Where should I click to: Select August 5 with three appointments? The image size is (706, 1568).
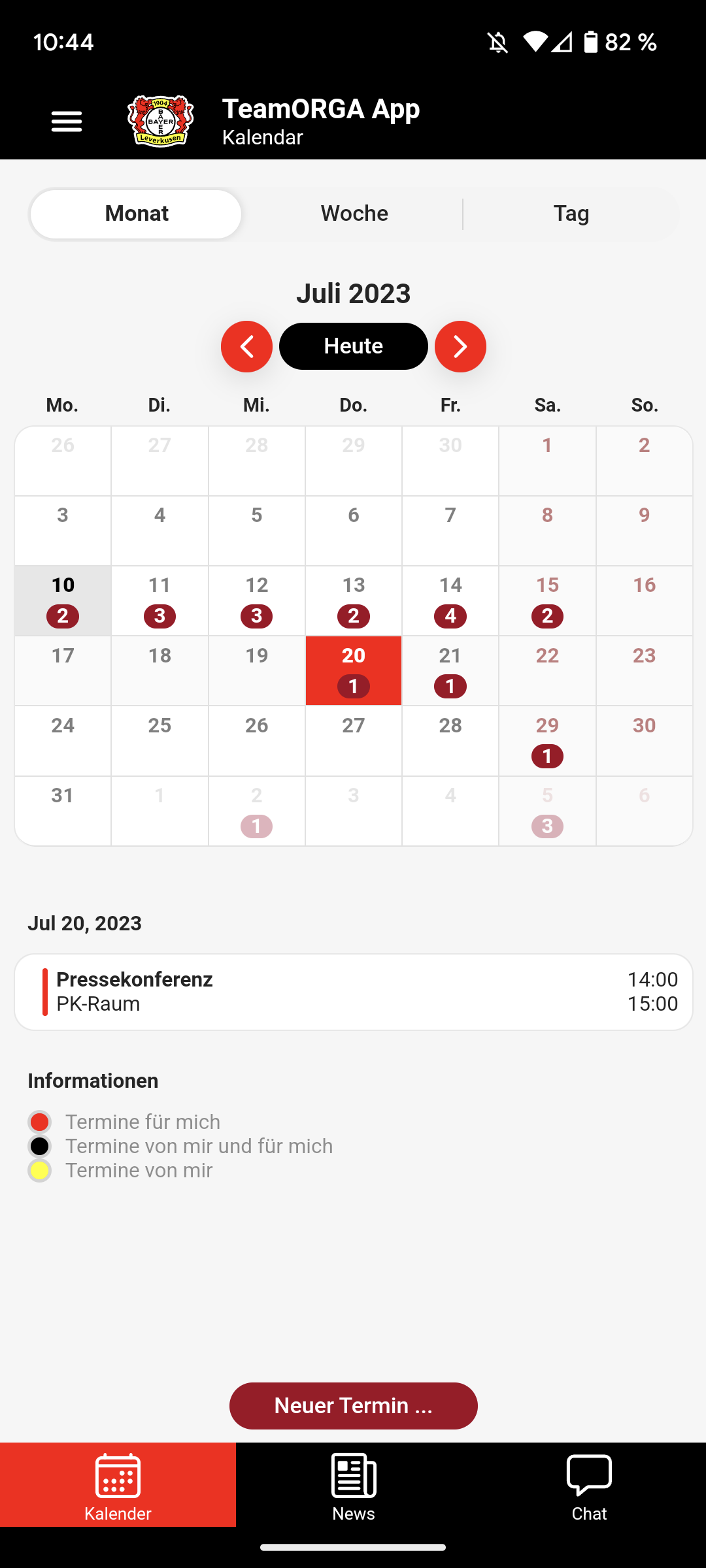point(547,810)
